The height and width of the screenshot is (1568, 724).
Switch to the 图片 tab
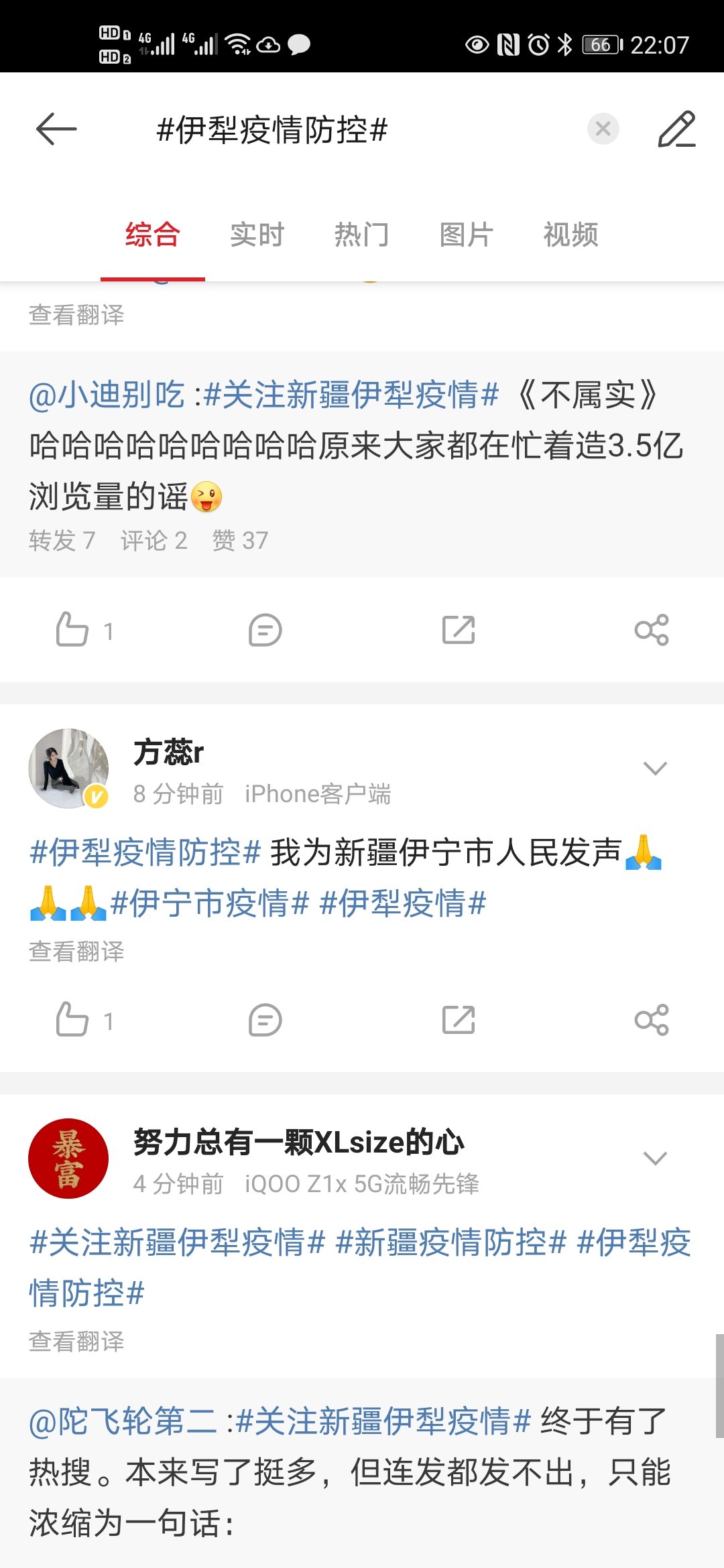tap(466, 235)
